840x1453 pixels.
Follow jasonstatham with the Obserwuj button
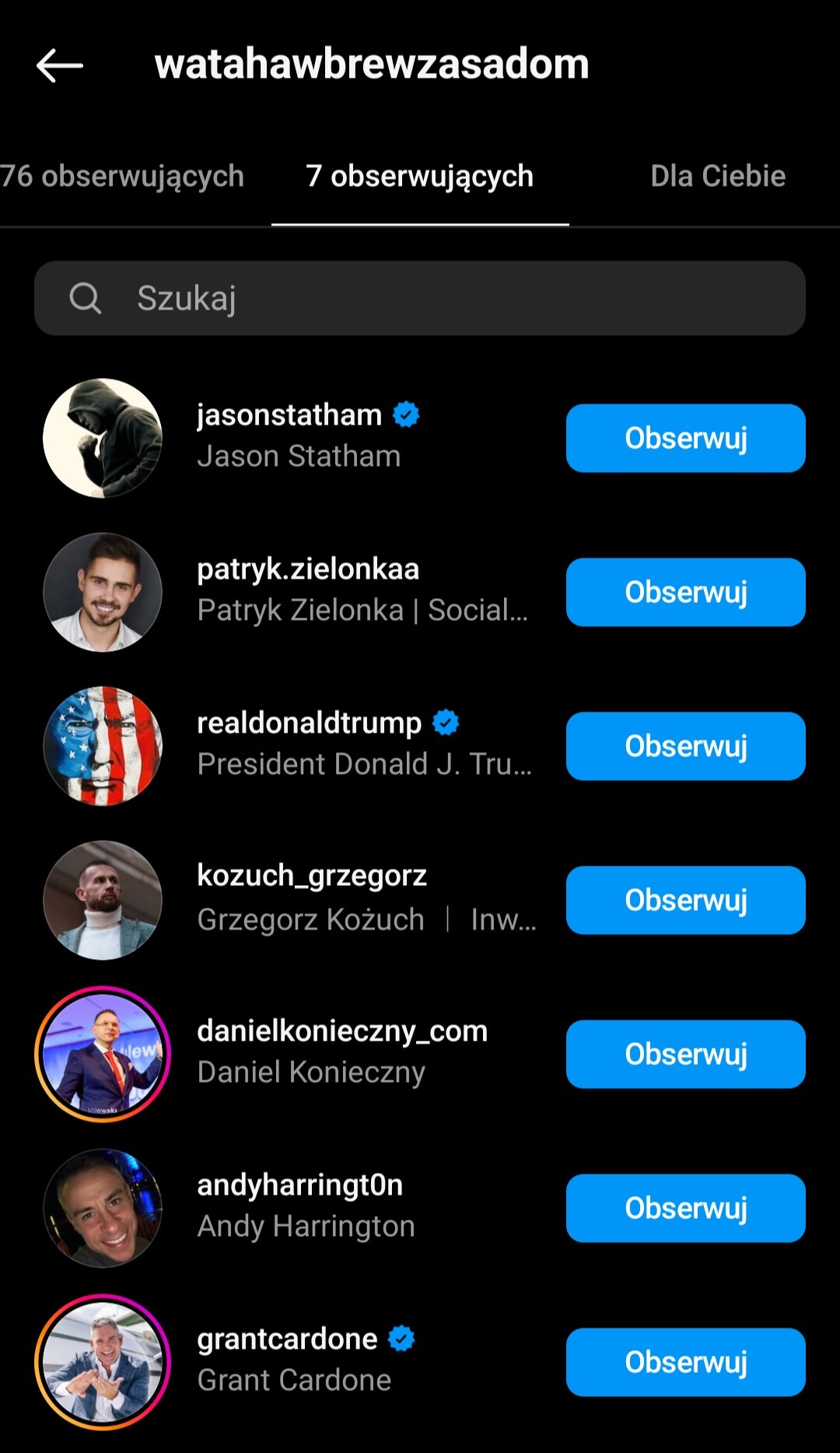point(685,438)
